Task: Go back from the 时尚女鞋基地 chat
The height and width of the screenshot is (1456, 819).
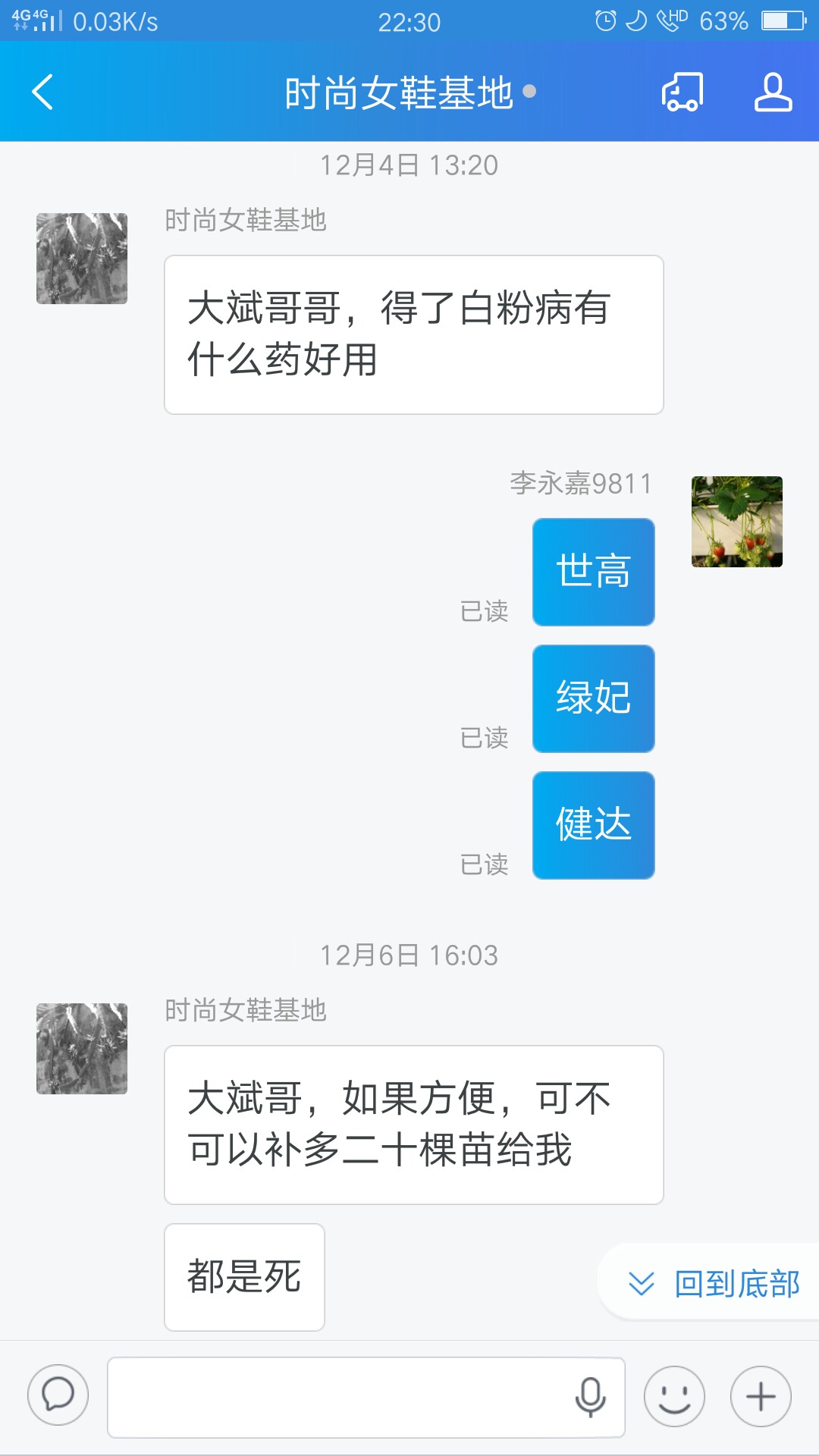Action: pyautogui.click(x=43, y=93)
